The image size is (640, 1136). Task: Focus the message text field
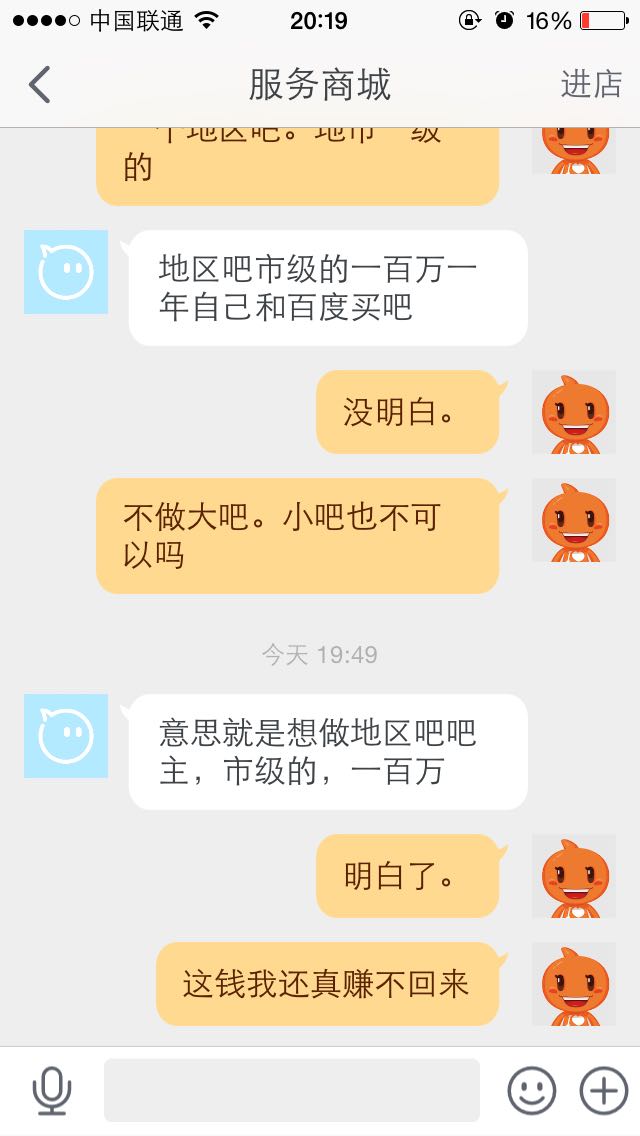(x=292, y=1090)
